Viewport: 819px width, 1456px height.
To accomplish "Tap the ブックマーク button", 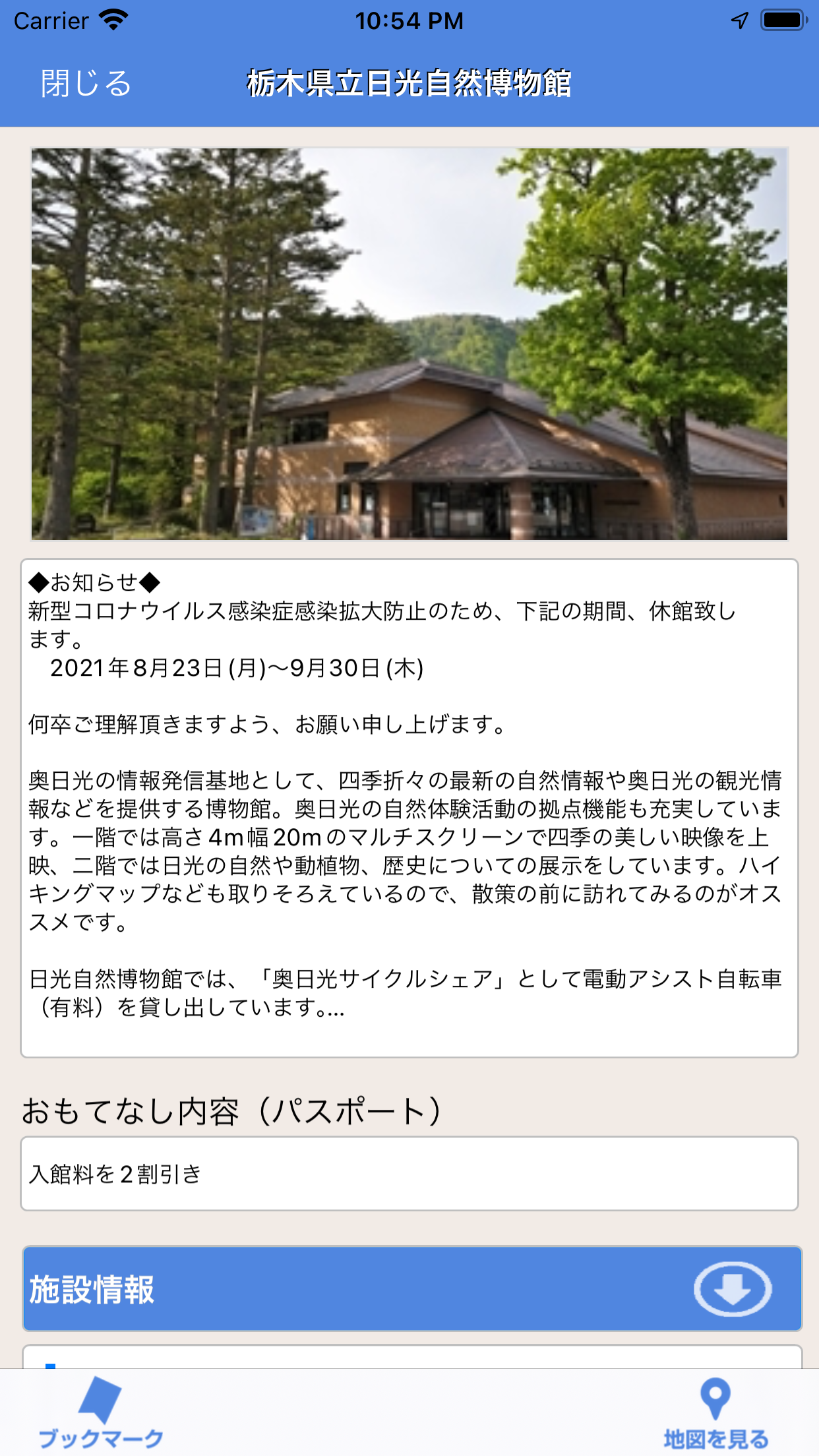I will pos(100,1412).
